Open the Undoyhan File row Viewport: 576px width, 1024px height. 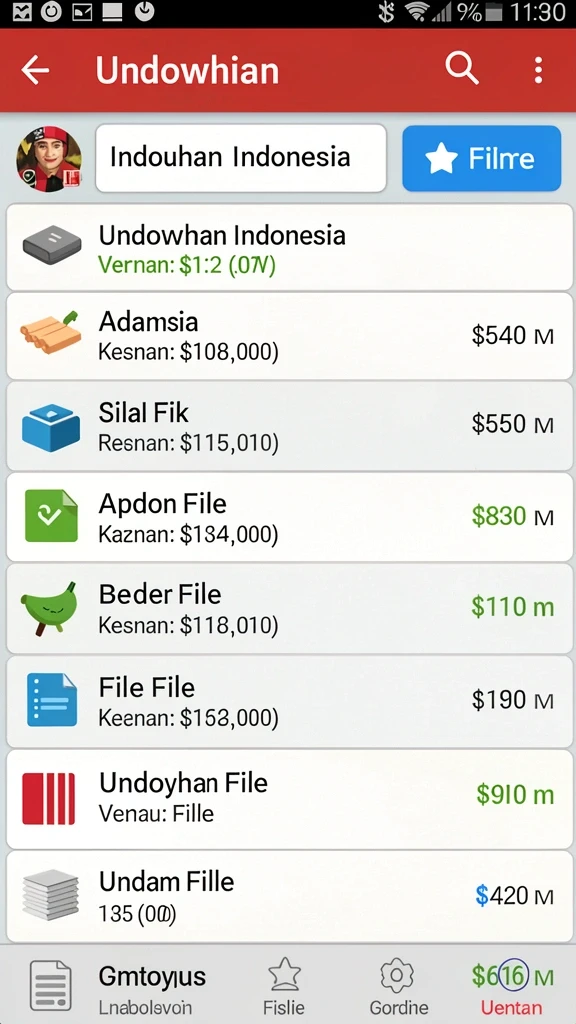pos(289,799)
